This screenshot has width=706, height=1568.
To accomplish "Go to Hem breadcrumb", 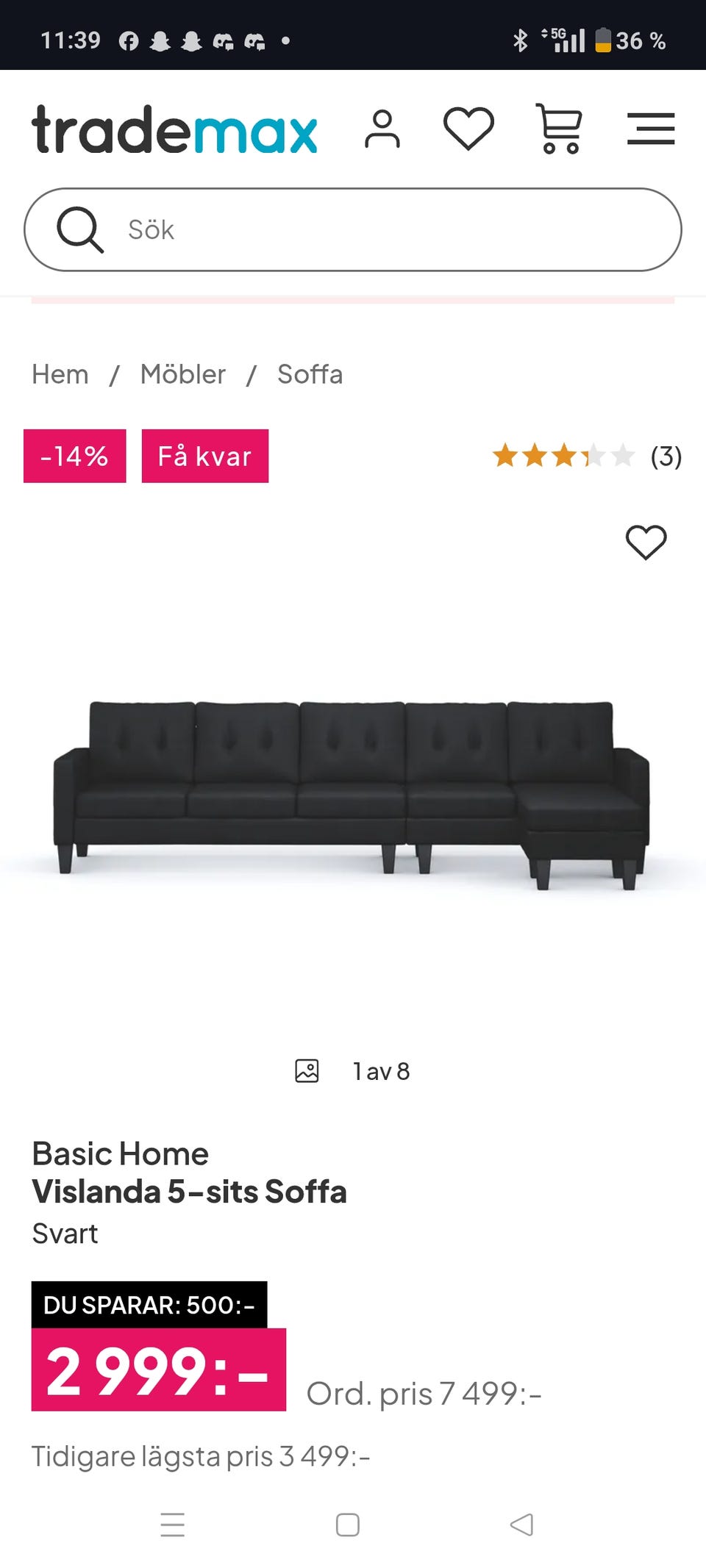I will pos(60,374).
